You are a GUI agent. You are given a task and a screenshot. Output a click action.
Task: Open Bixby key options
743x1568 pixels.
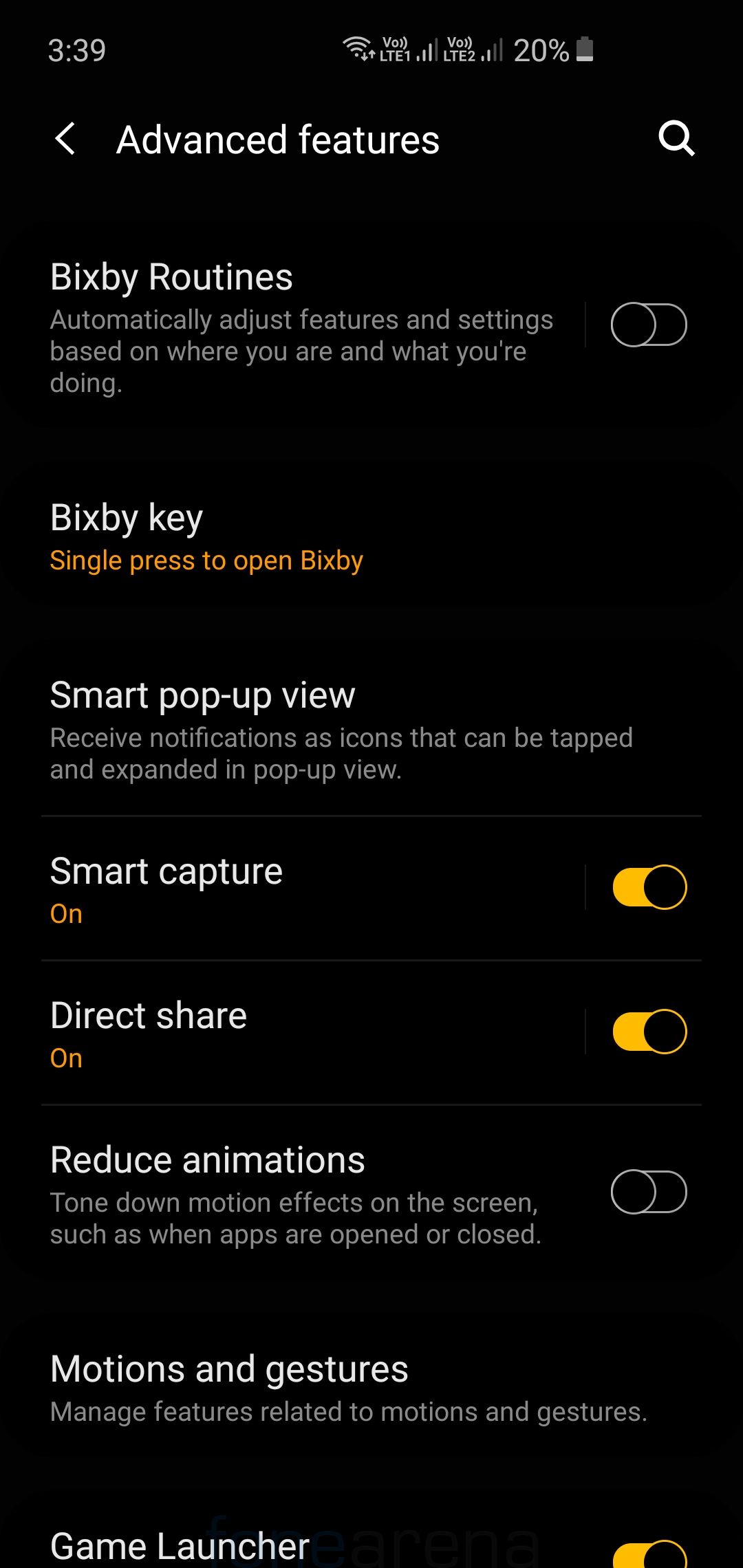click(206, 538)
